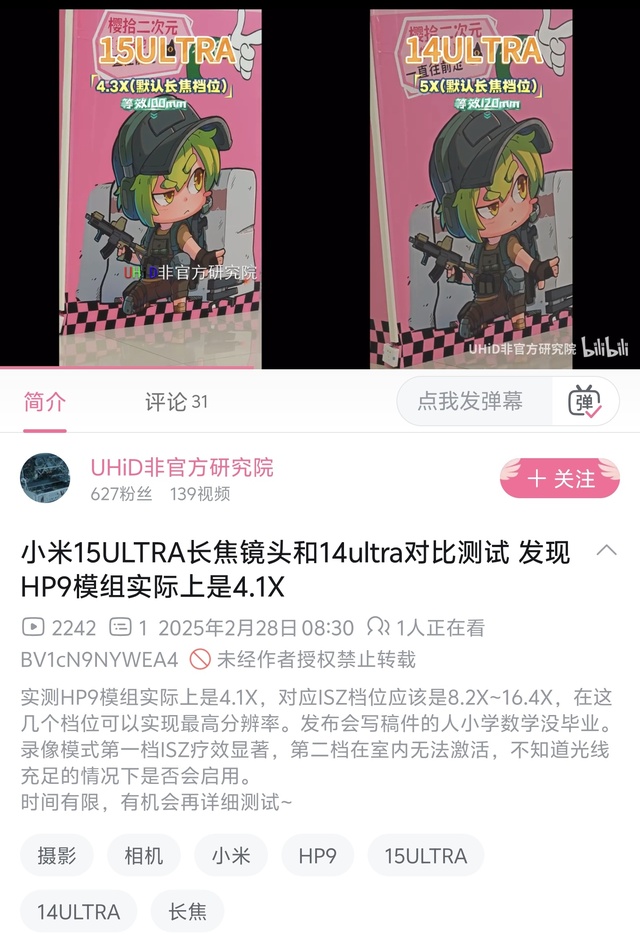640x935 pixels.
Task: Tap the 15ULTRA tag chip
Action: pos(425,856)
